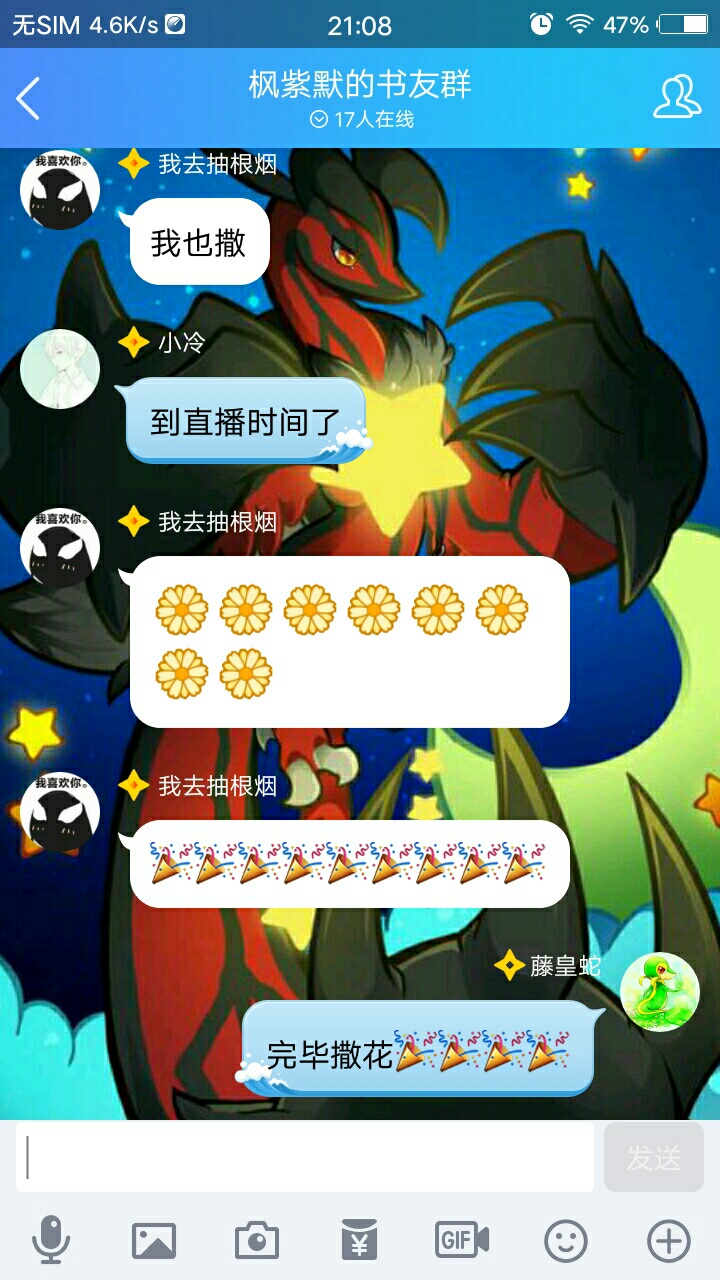Open the image gallery picker
The height and width of the screenshot is (1280, 720).
[x=154, y=1241]
